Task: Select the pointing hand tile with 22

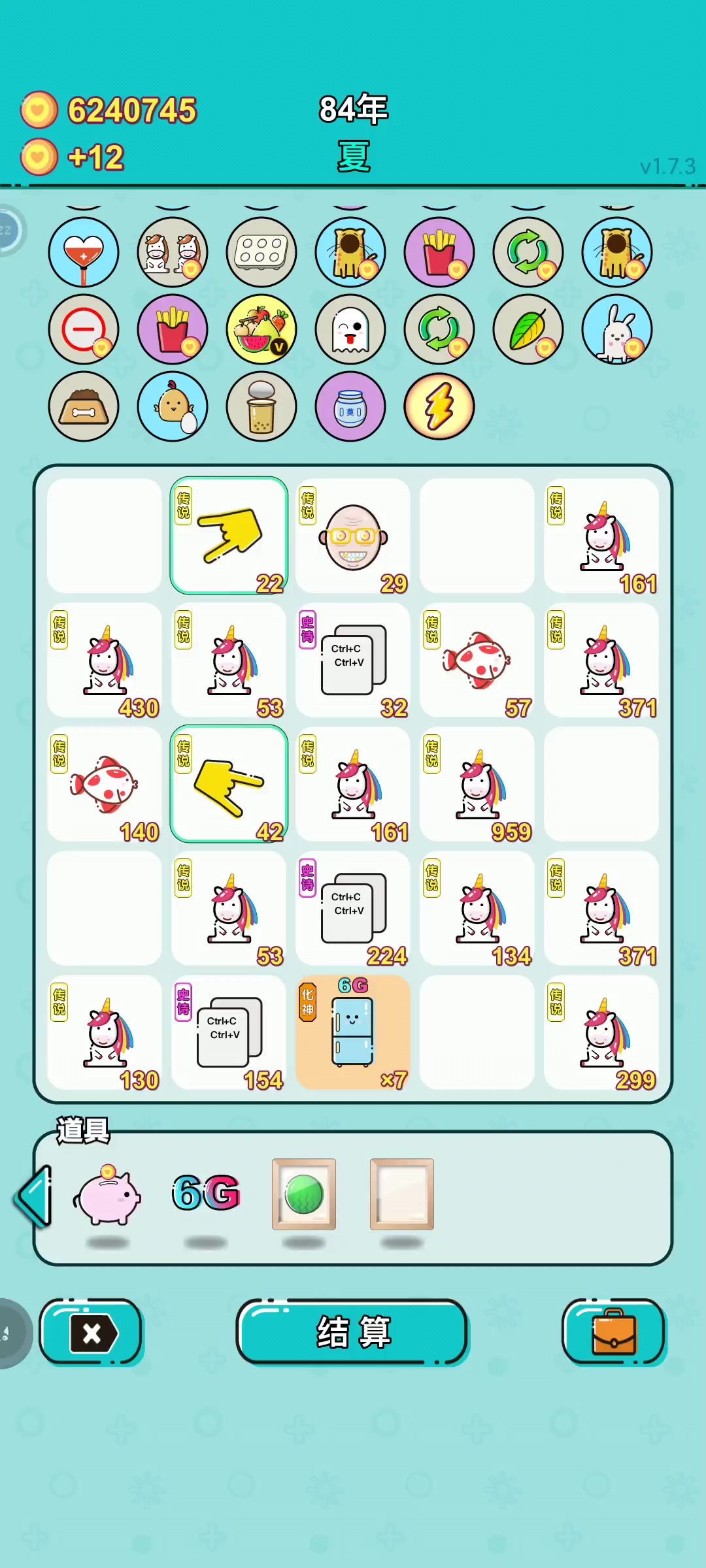Action: pyautogui.click(x=229, y=536)
